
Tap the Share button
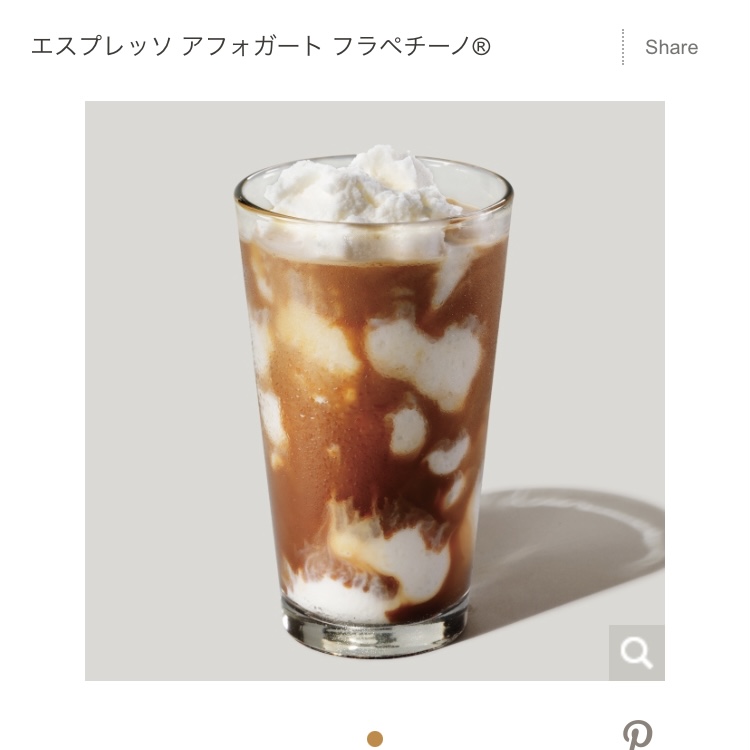pos(670,47)
